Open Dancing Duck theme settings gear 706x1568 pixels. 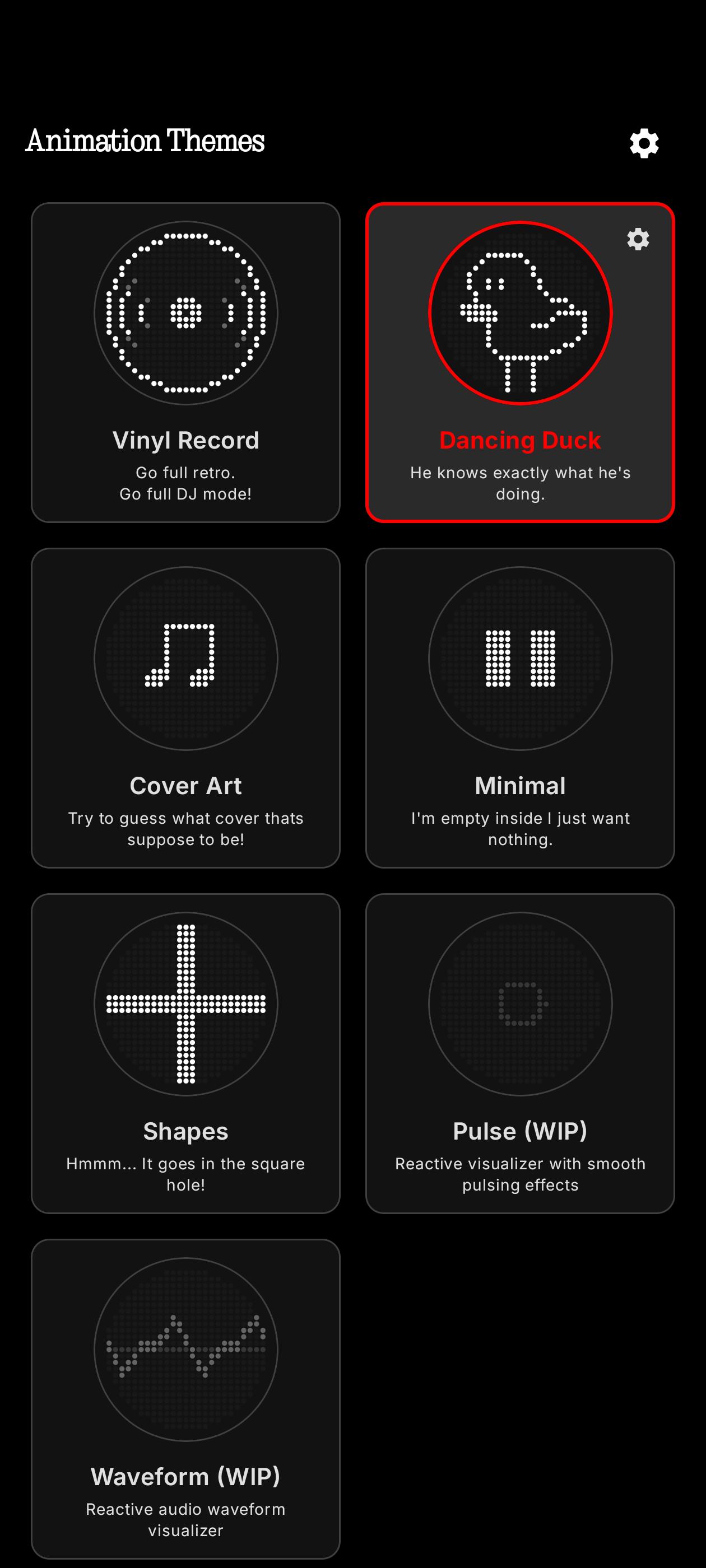tap(638, 239)
